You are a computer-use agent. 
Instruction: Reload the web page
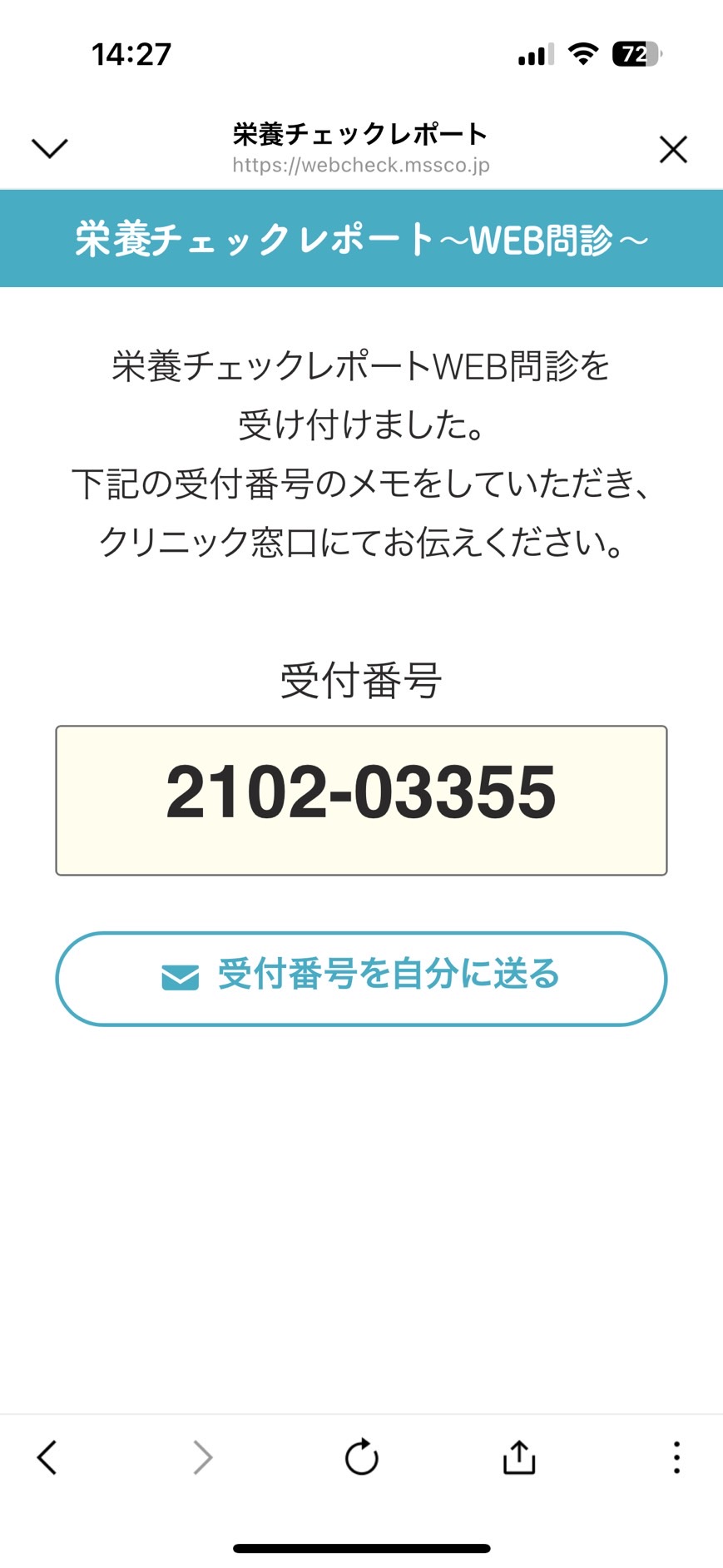click(x=362, y=1456)
